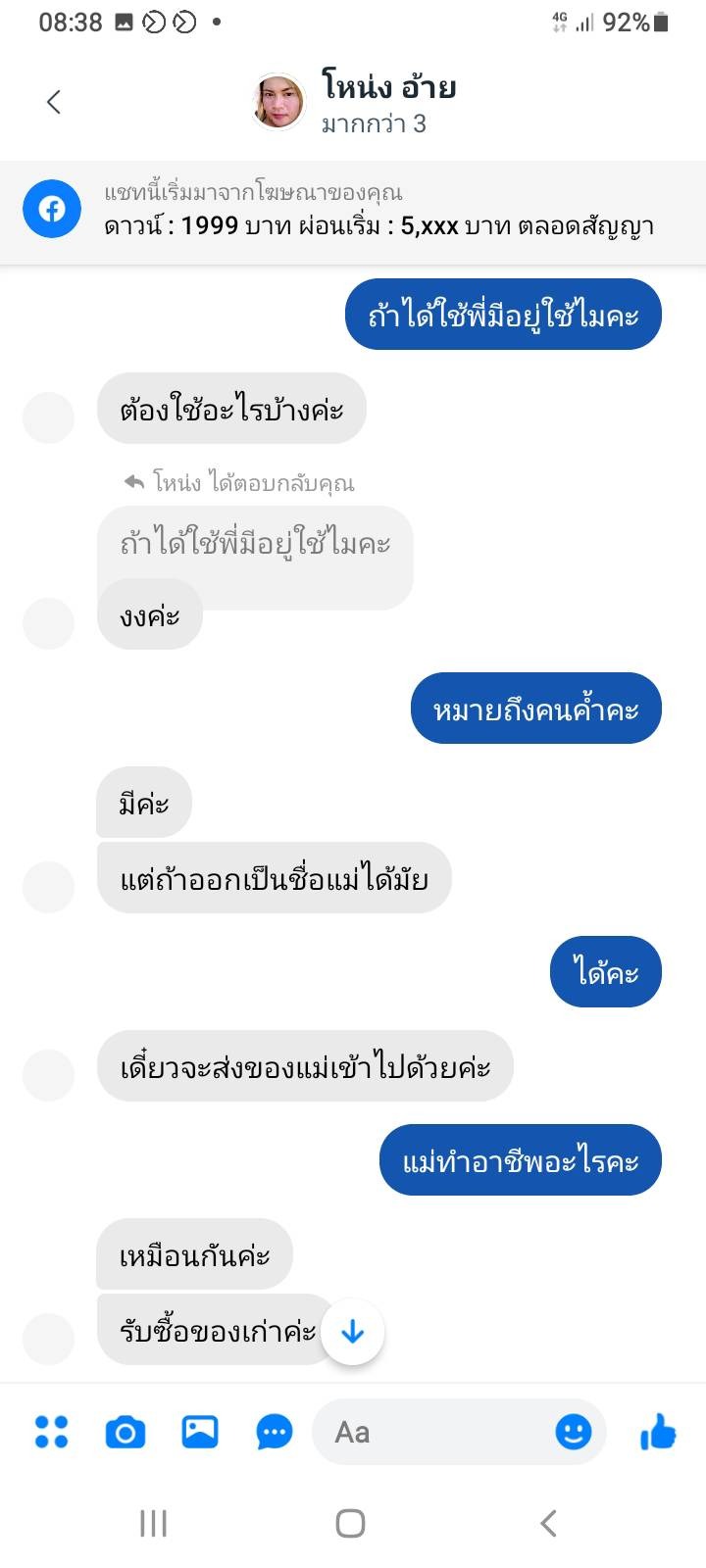Open the four-dot more options menu
This screenshot has width=706, height=1568.
pos(51,1432)
